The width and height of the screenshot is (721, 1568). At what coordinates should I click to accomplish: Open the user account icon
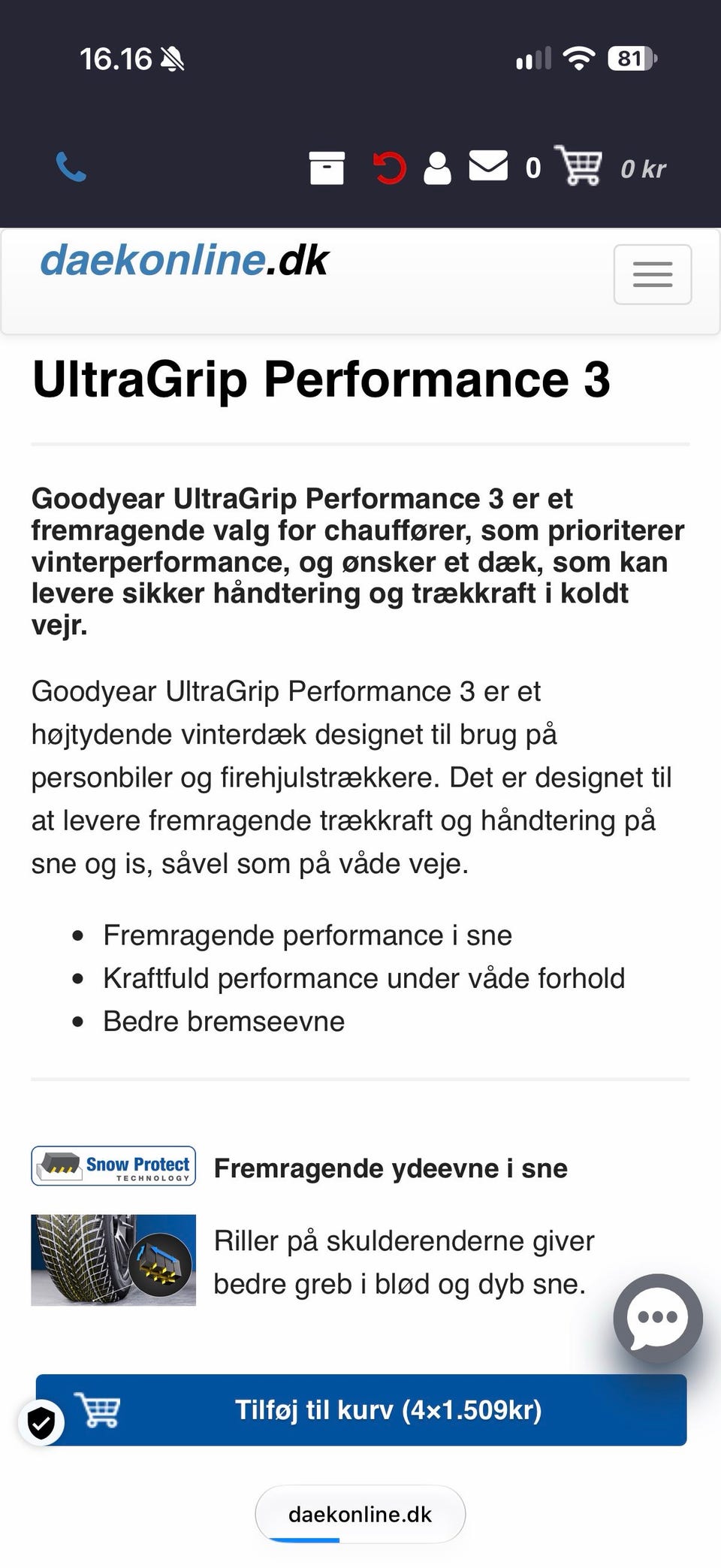click(x=437, y=168)
